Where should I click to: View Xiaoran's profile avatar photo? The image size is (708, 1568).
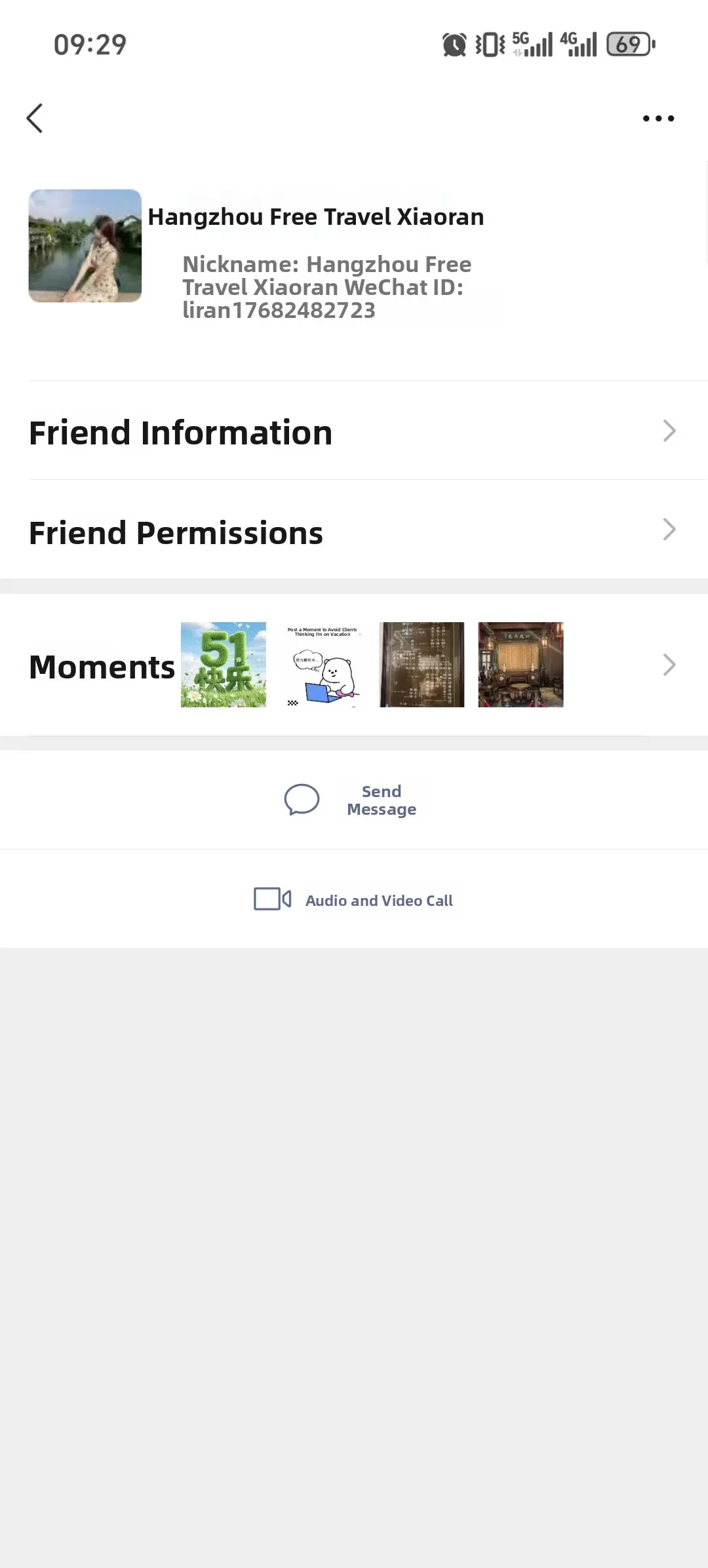pos(85,246)
